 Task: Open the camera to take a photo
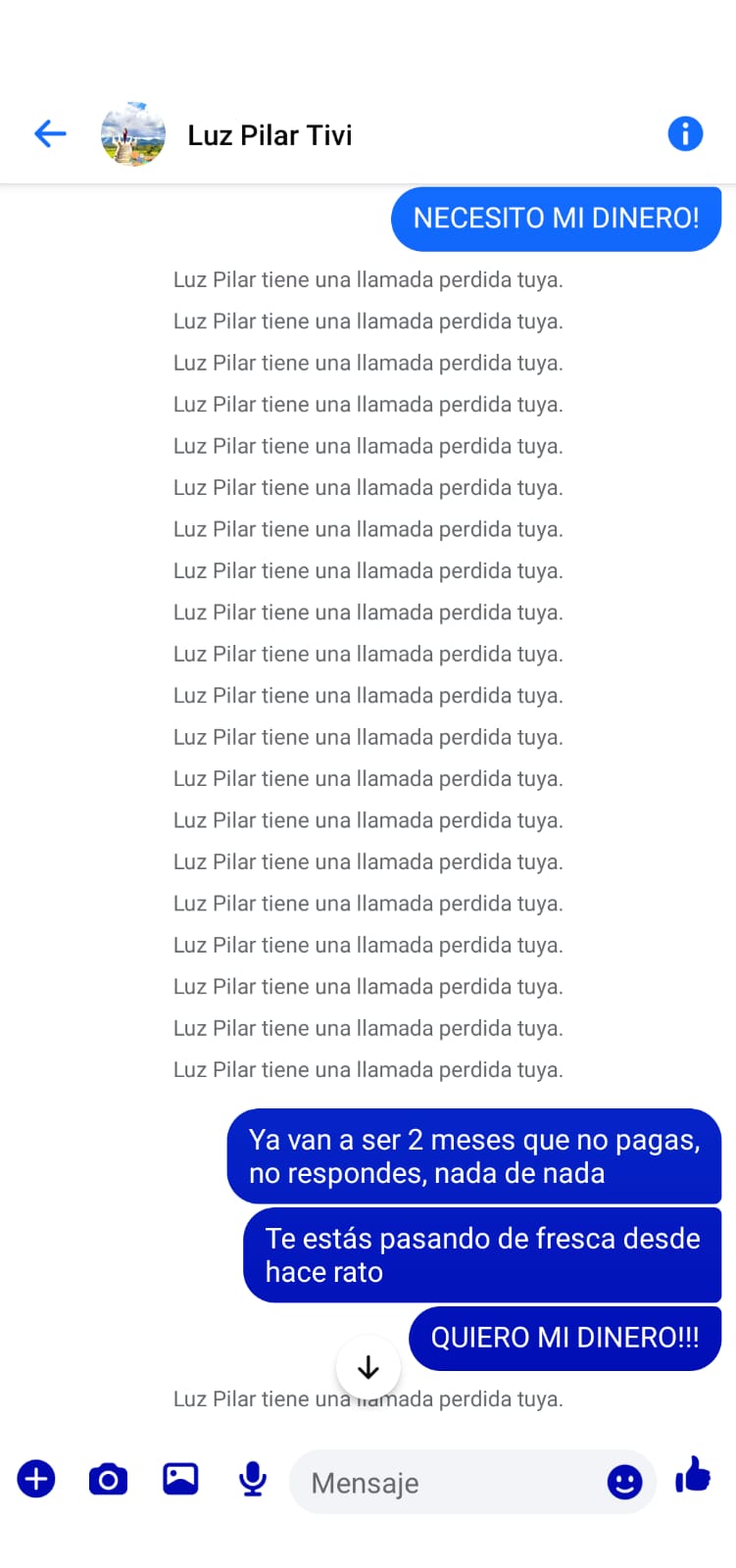(108, 1479)
